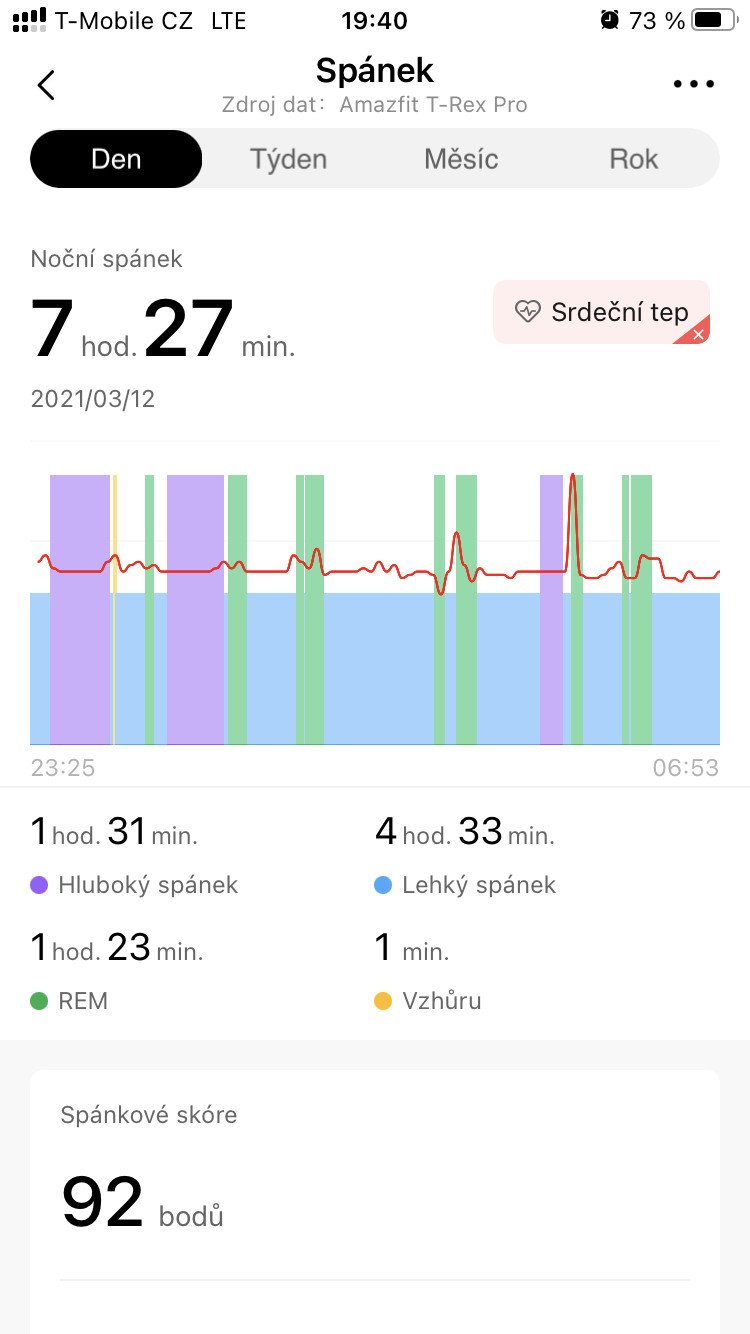
Task: Go back from the Spánek screen
Action: (46, 85)
